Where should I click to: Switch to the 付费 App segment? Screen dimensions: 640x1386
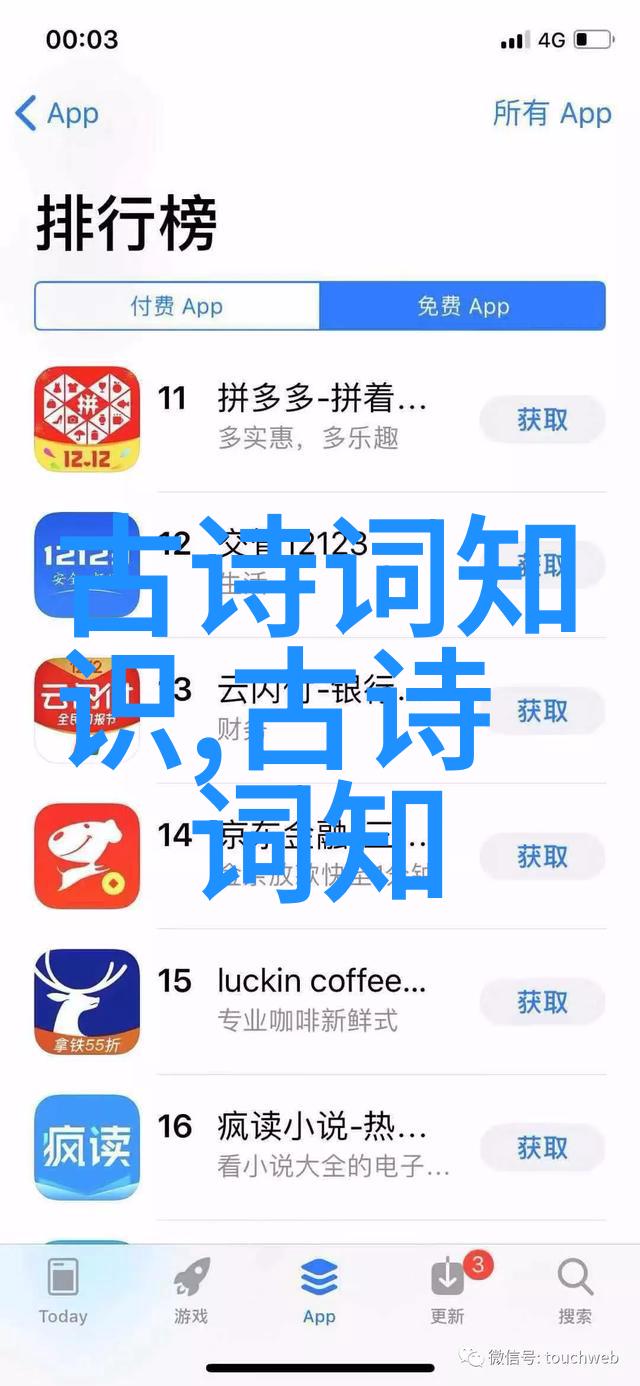point(177,306)
